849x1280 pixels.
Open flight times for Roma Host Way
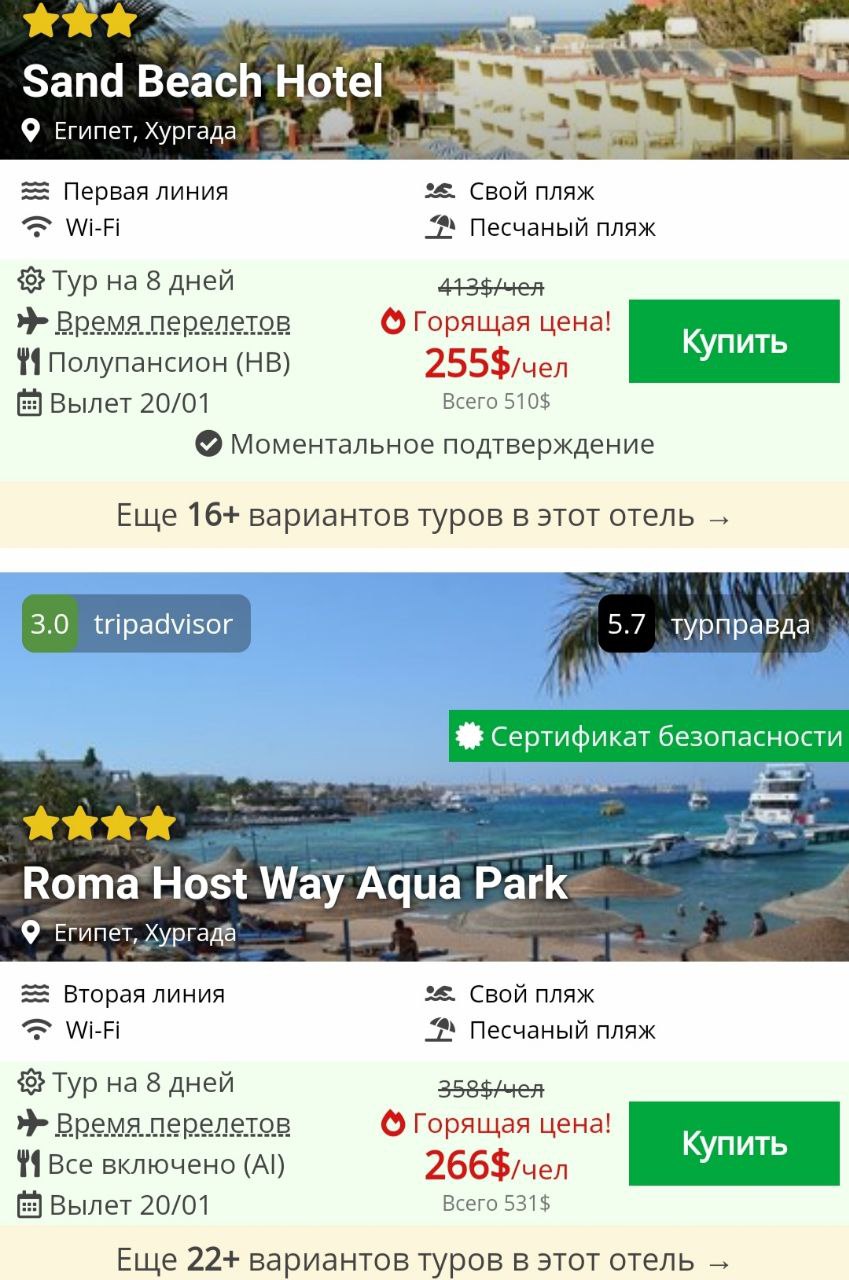click(x=172, y=1124)
